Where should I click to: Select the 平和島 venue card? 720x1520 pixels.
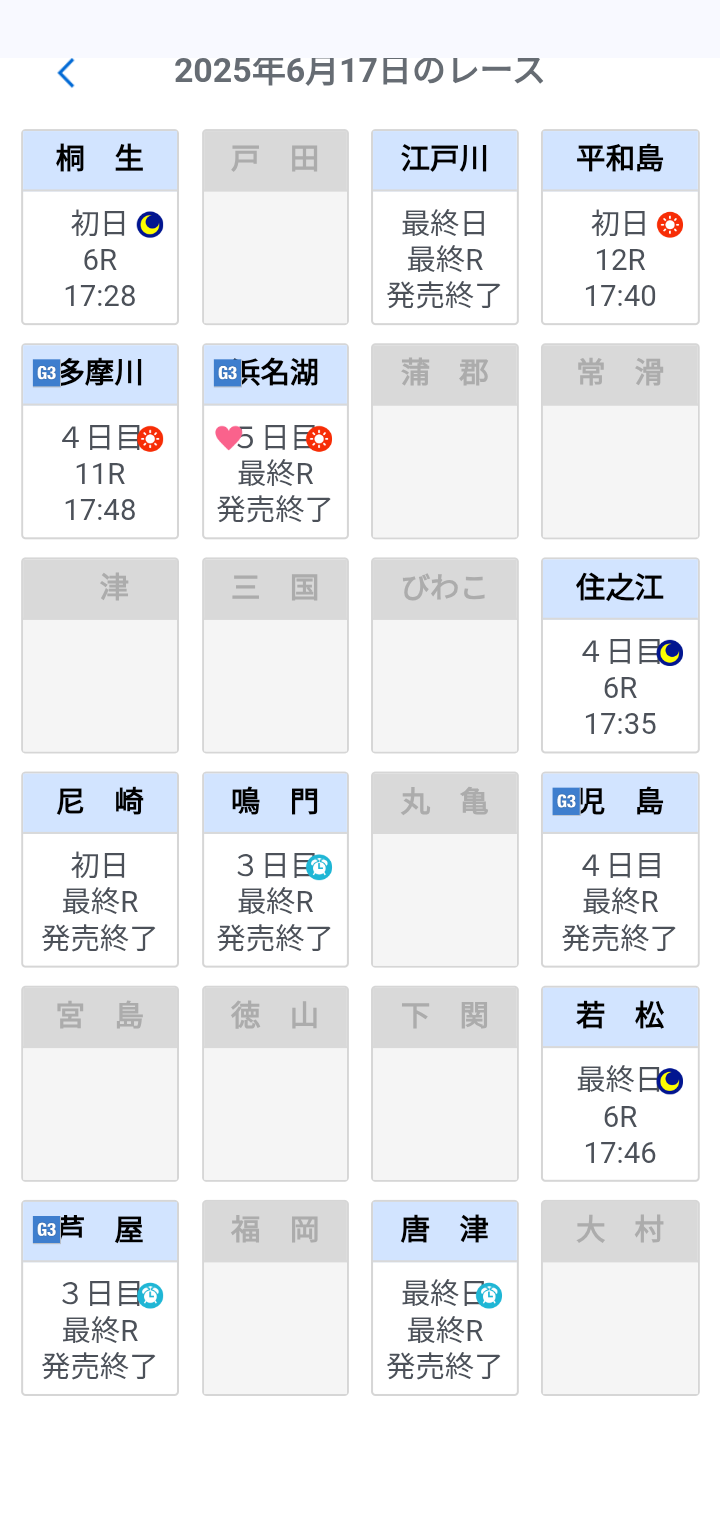tap(620, 227)
